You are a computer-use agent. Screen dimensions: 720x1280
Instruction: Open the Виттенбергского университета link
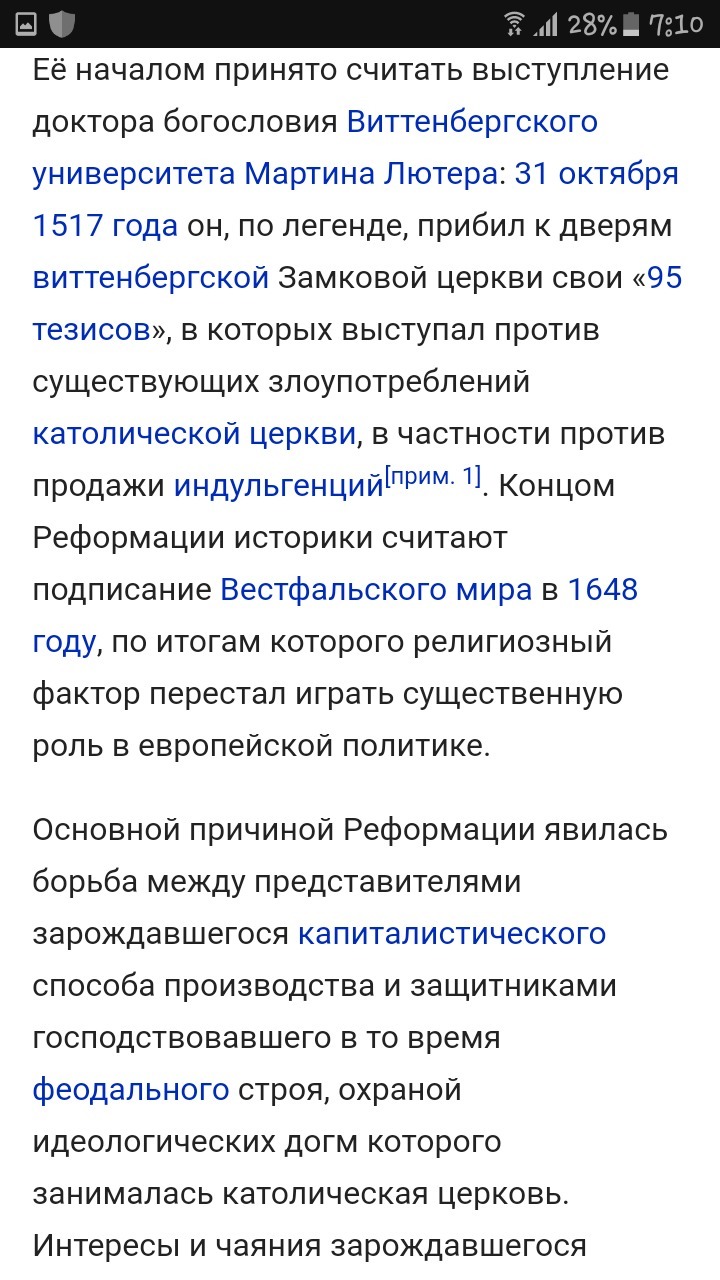(472, 122)
